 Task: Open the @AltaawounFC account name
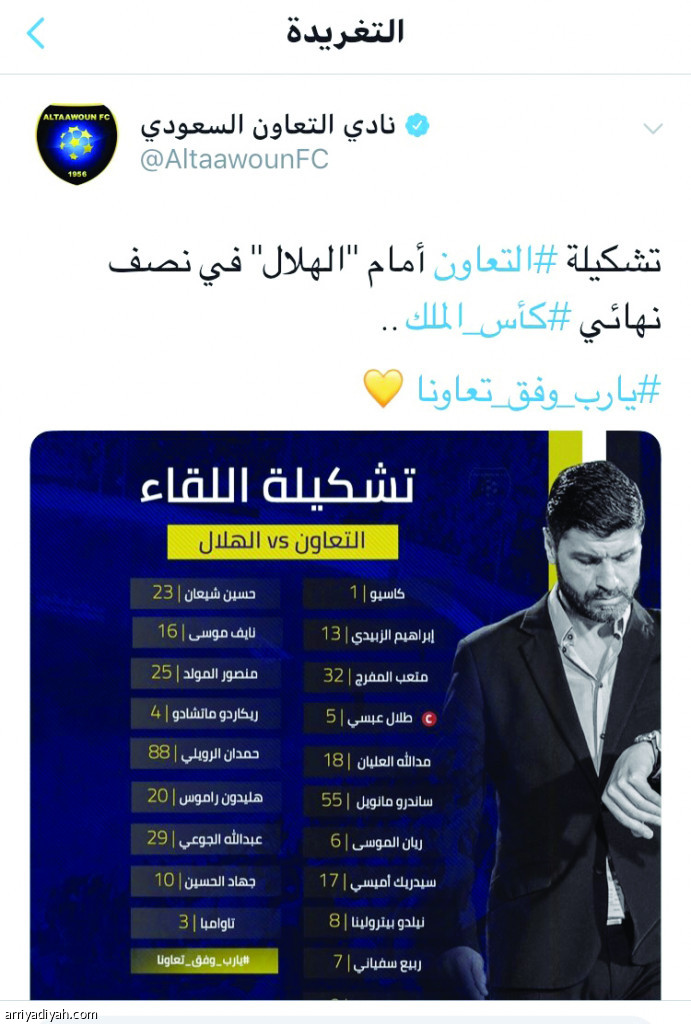click(x=234, y=160)
